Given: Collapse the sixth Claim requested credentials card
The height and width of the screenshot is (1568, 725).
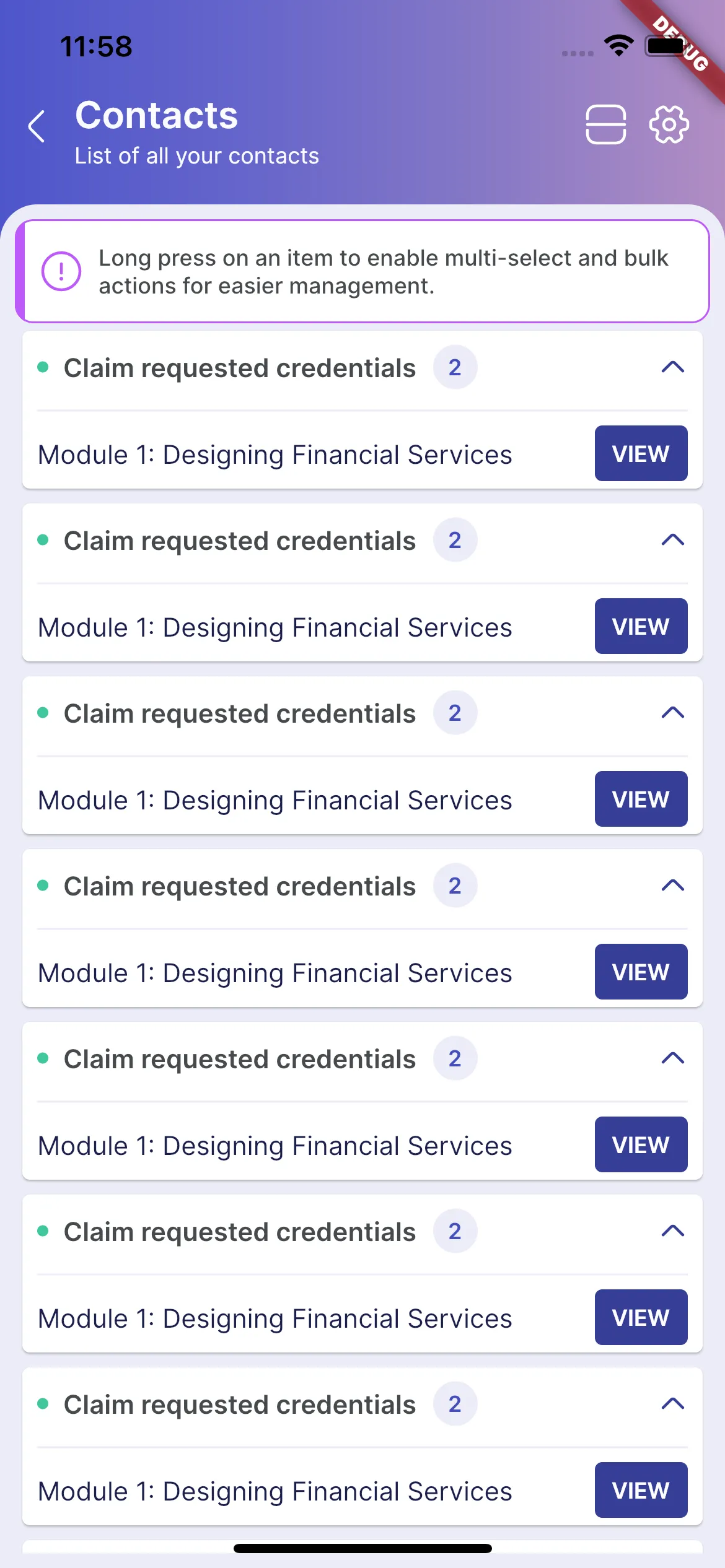Looking at the screenshot, I should tap(672, 1231).
